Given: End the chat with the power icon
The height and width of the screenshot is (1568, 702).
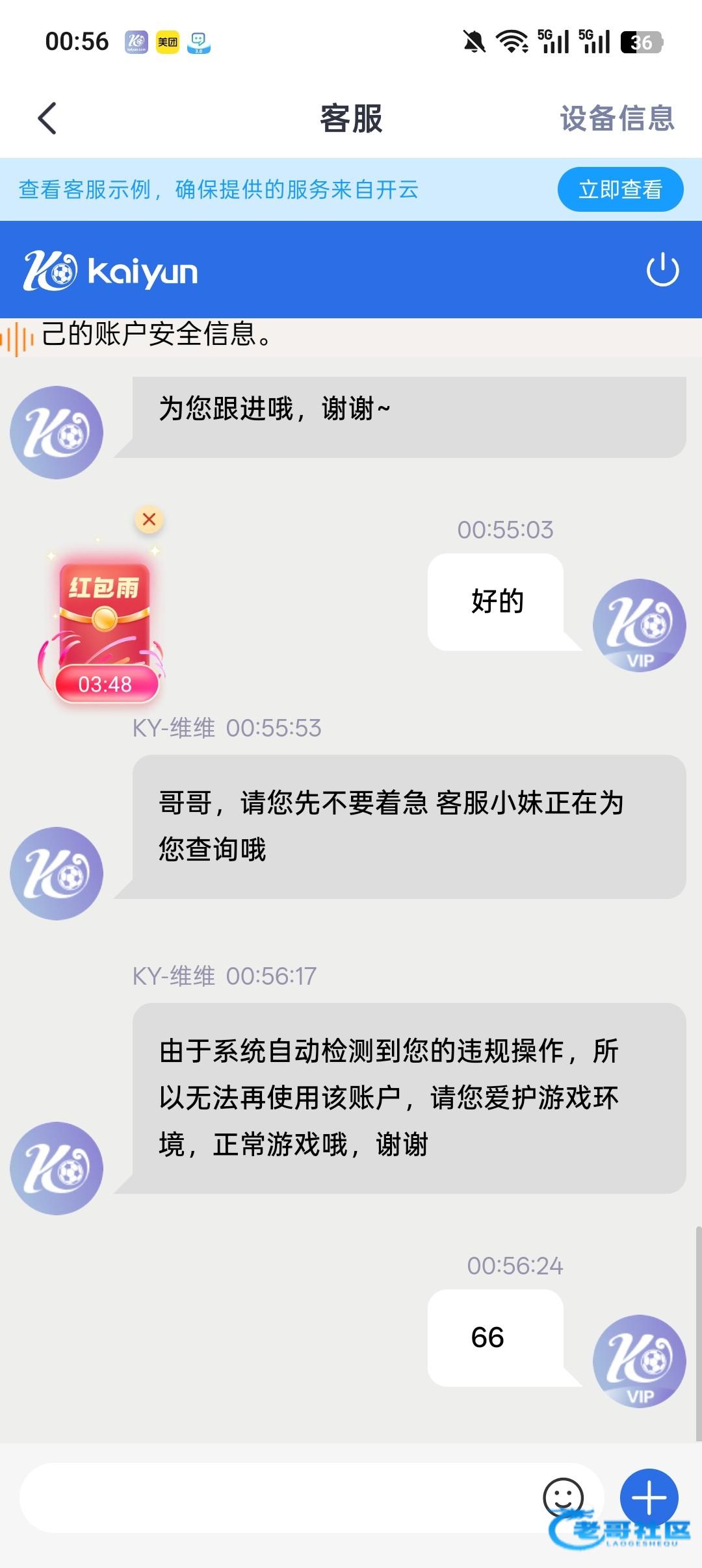Looking at the screenshot, I should [x=662, y=270].
